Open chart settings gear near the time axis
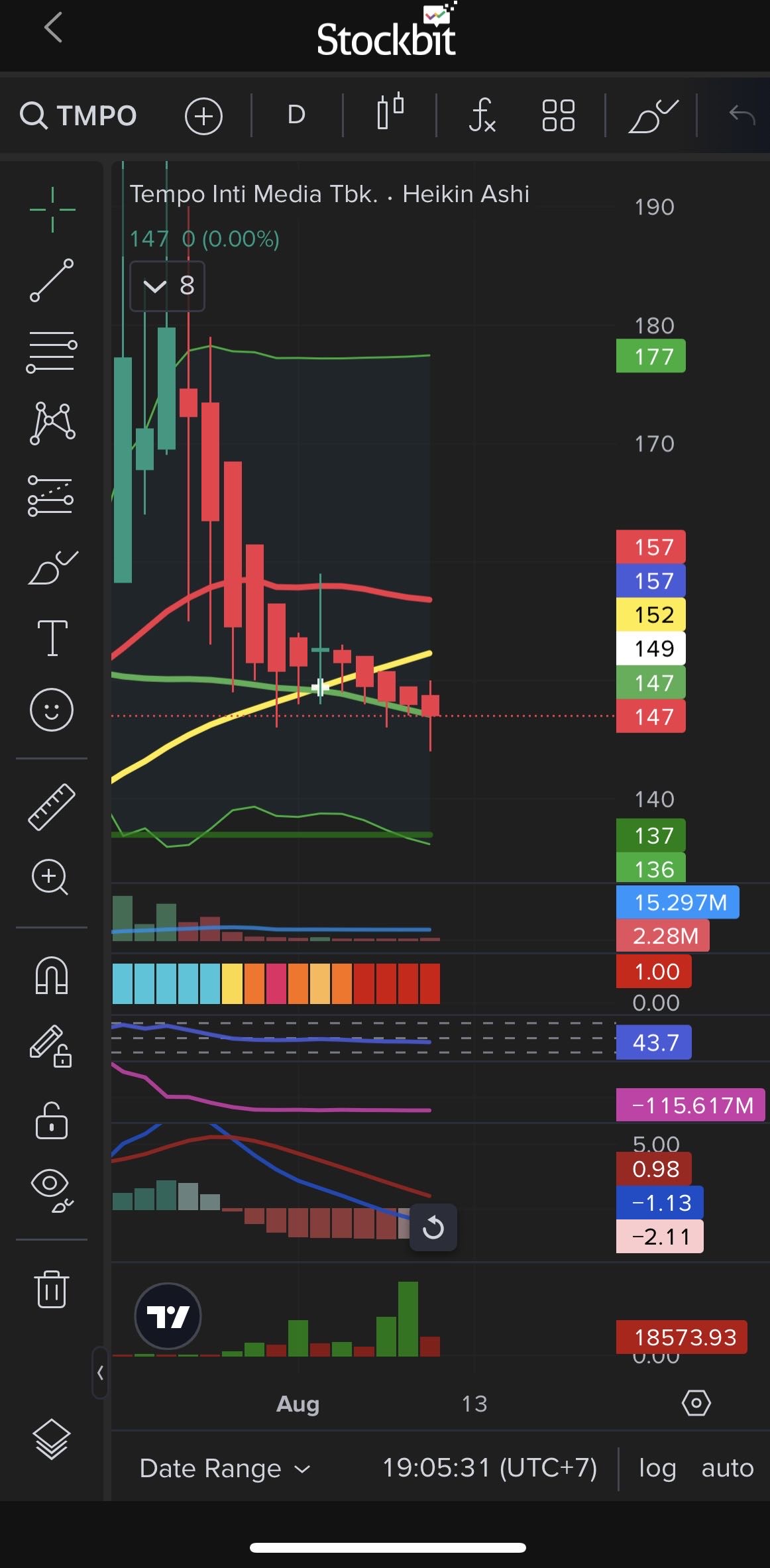Screen dimensions: 770x1568 click(x=696, y=1403)
